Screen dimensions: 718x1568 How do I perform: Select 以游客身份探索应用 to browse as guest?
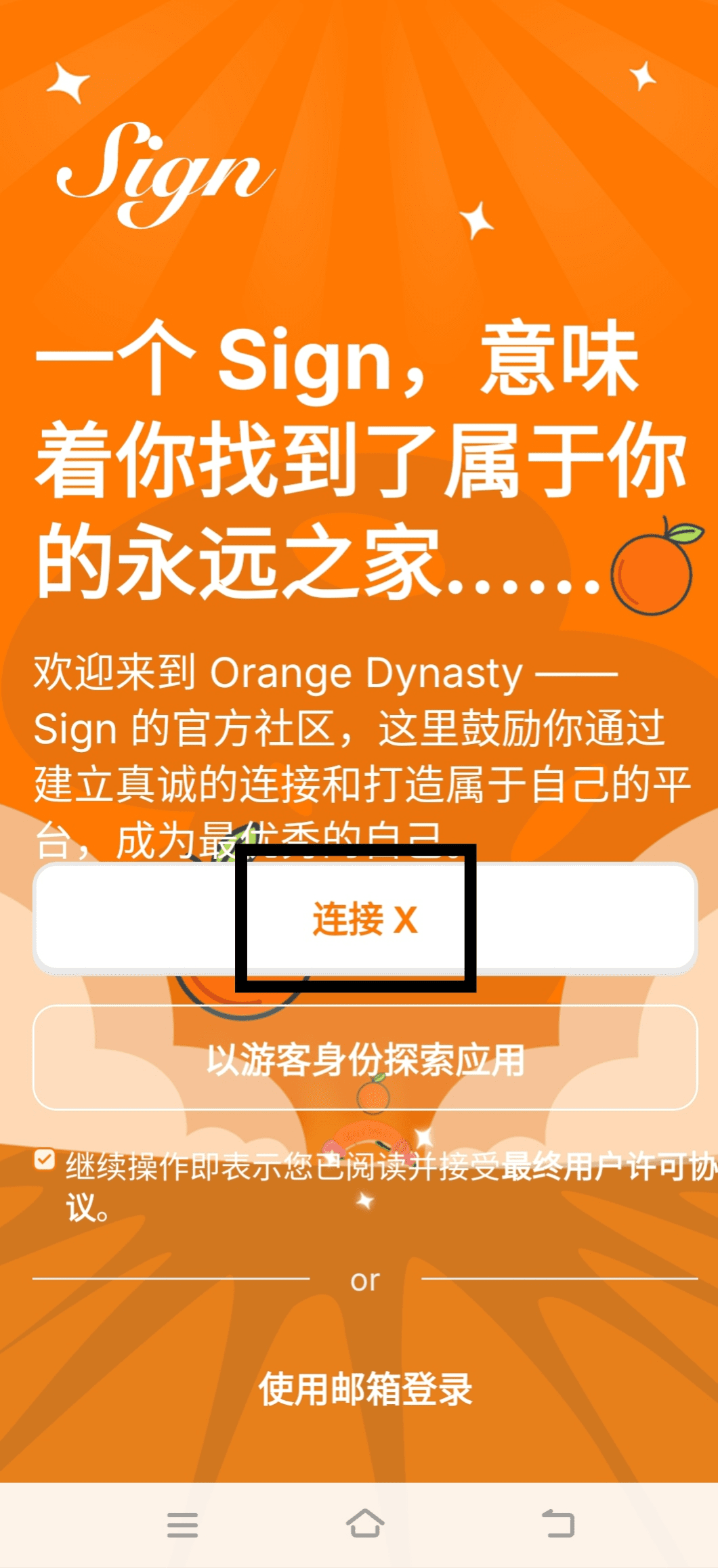pyautogui.click(x=364, y=1059)
